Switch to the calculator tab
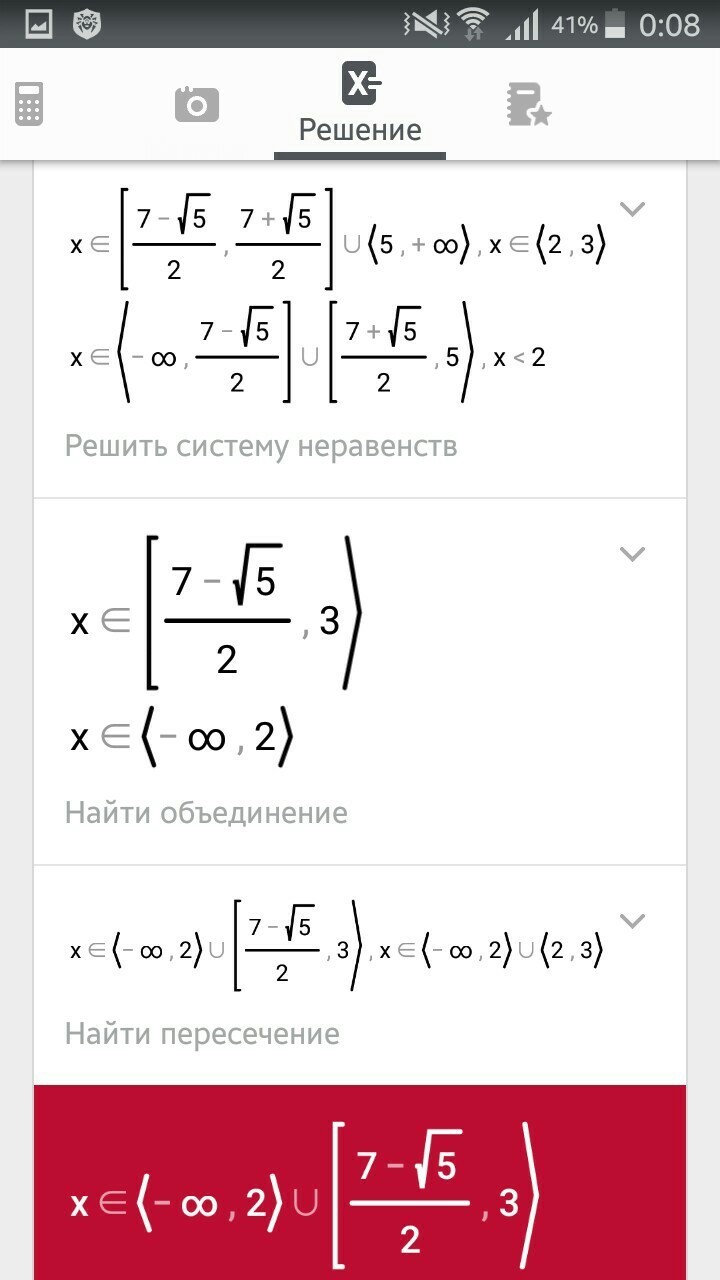 (x=29, y=104)
